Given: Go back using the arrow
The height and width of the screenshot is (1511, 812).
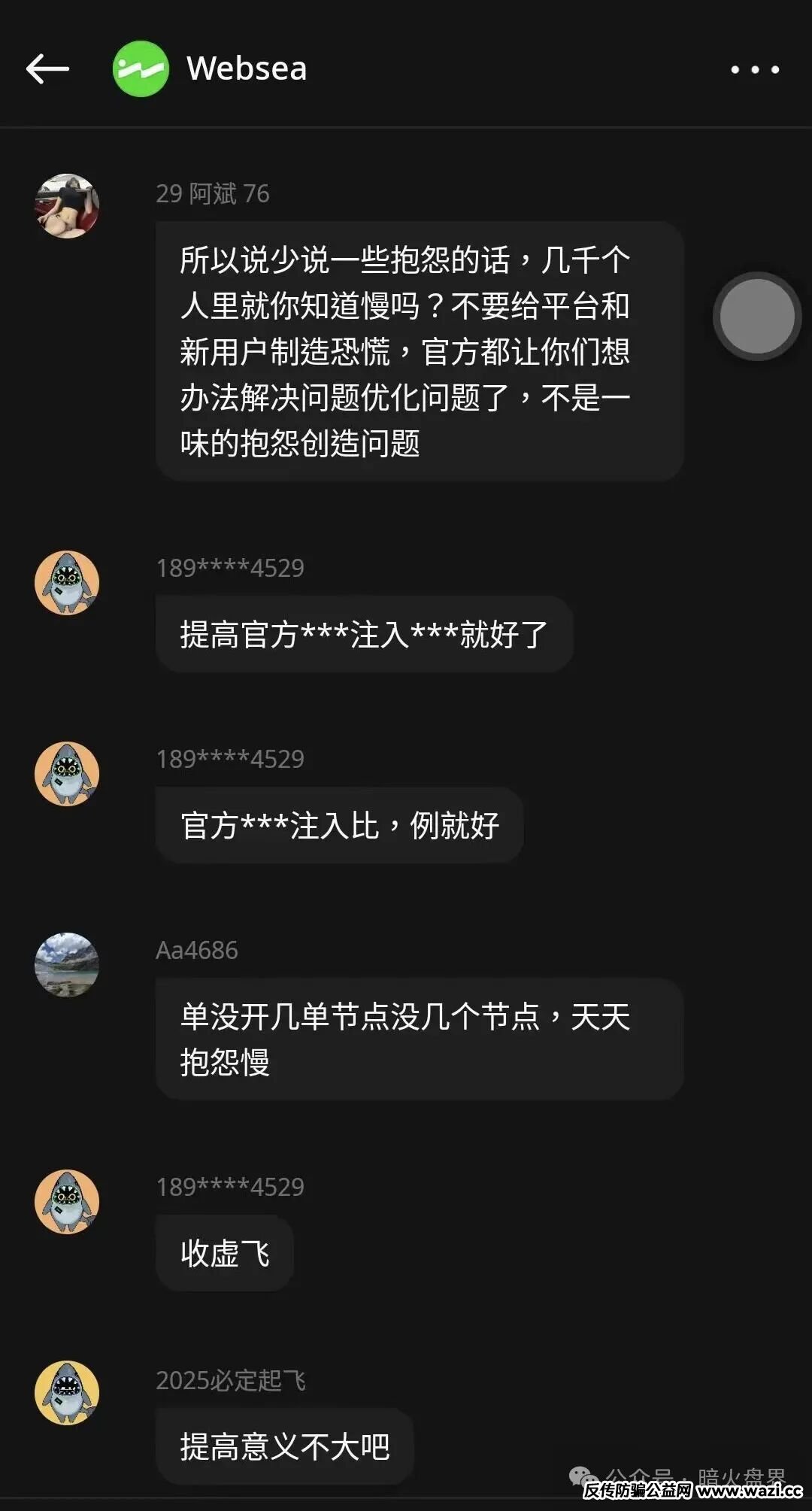Looking at the screenshot, I should 47,69.
